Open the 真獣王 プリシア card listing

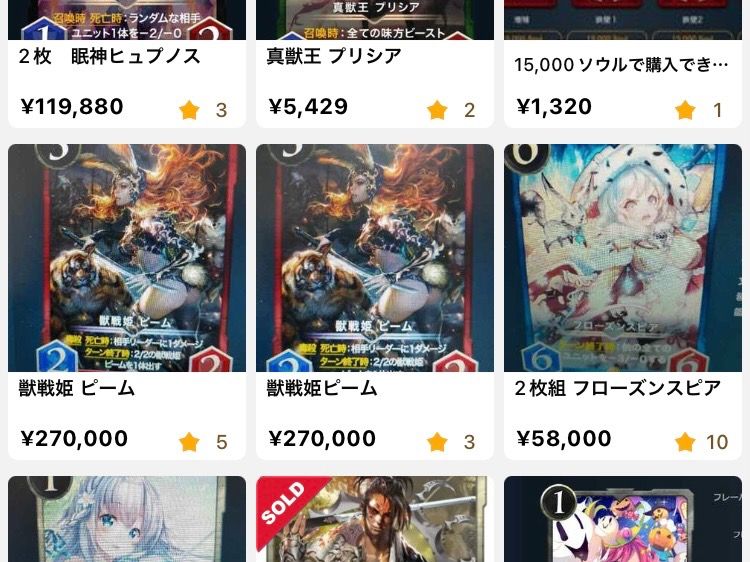pyautogui.click(x=374, y=56)
